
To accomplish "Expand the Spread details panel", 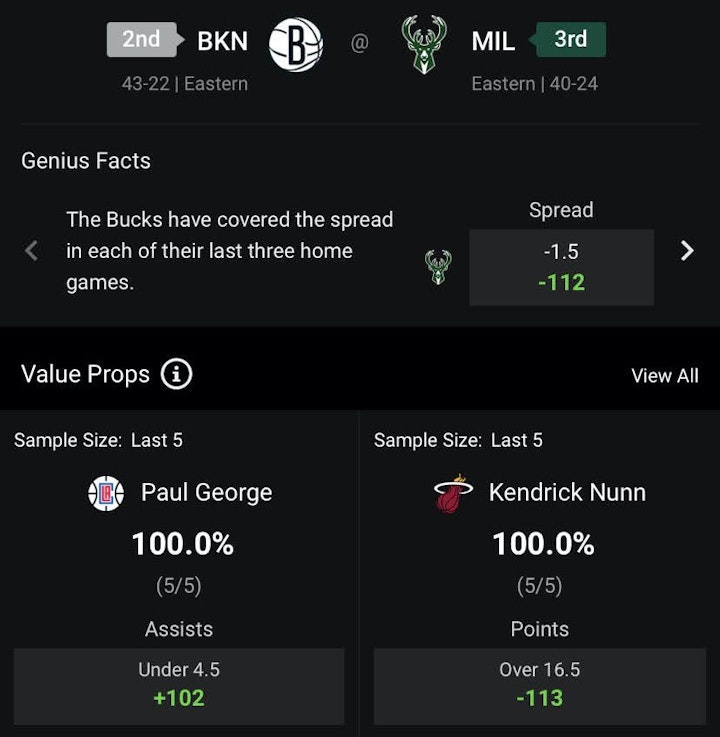I will (561, 211).
